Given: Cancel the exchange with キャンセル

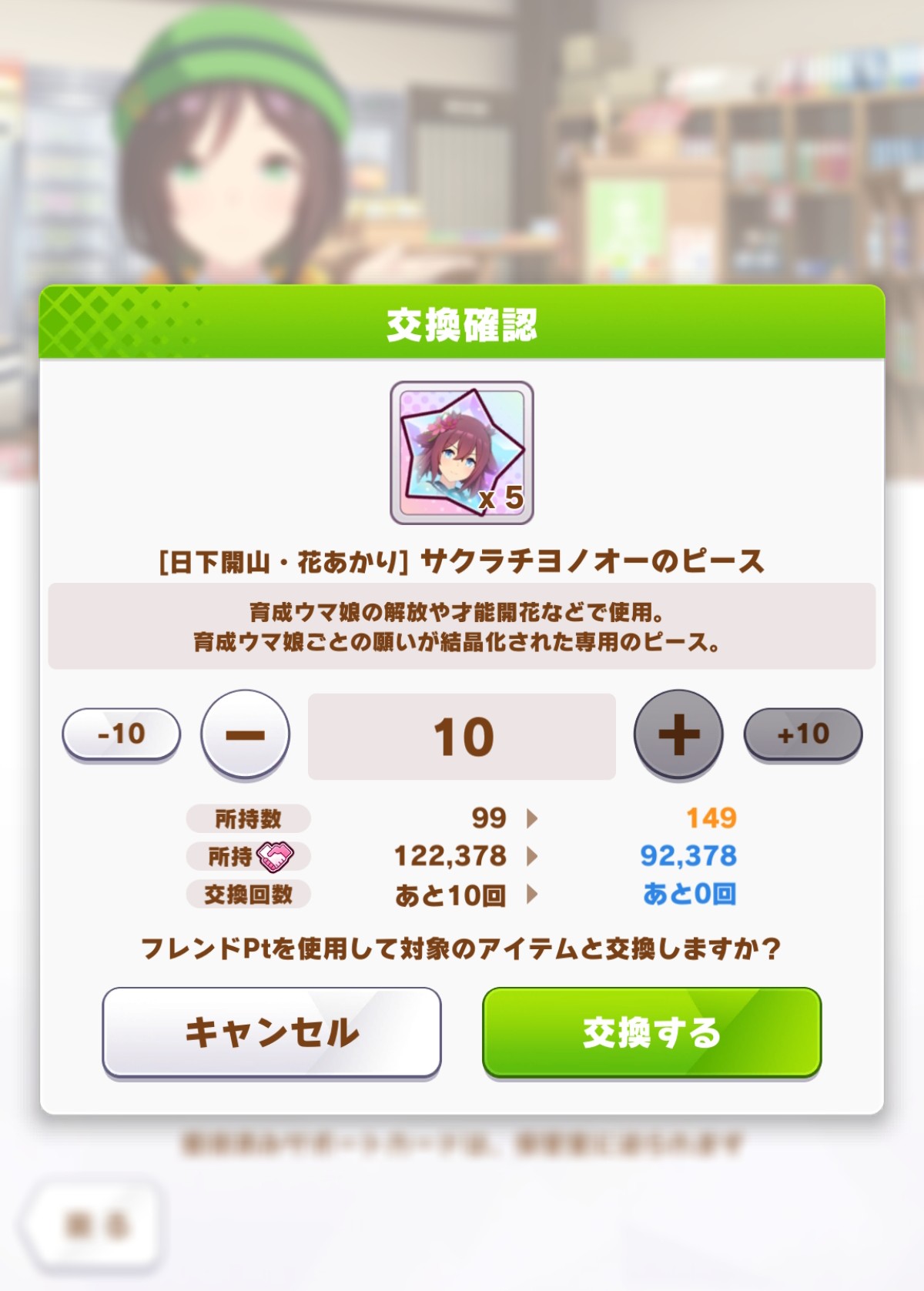Looking at the screenshot, I should [x=271, y=1032].
